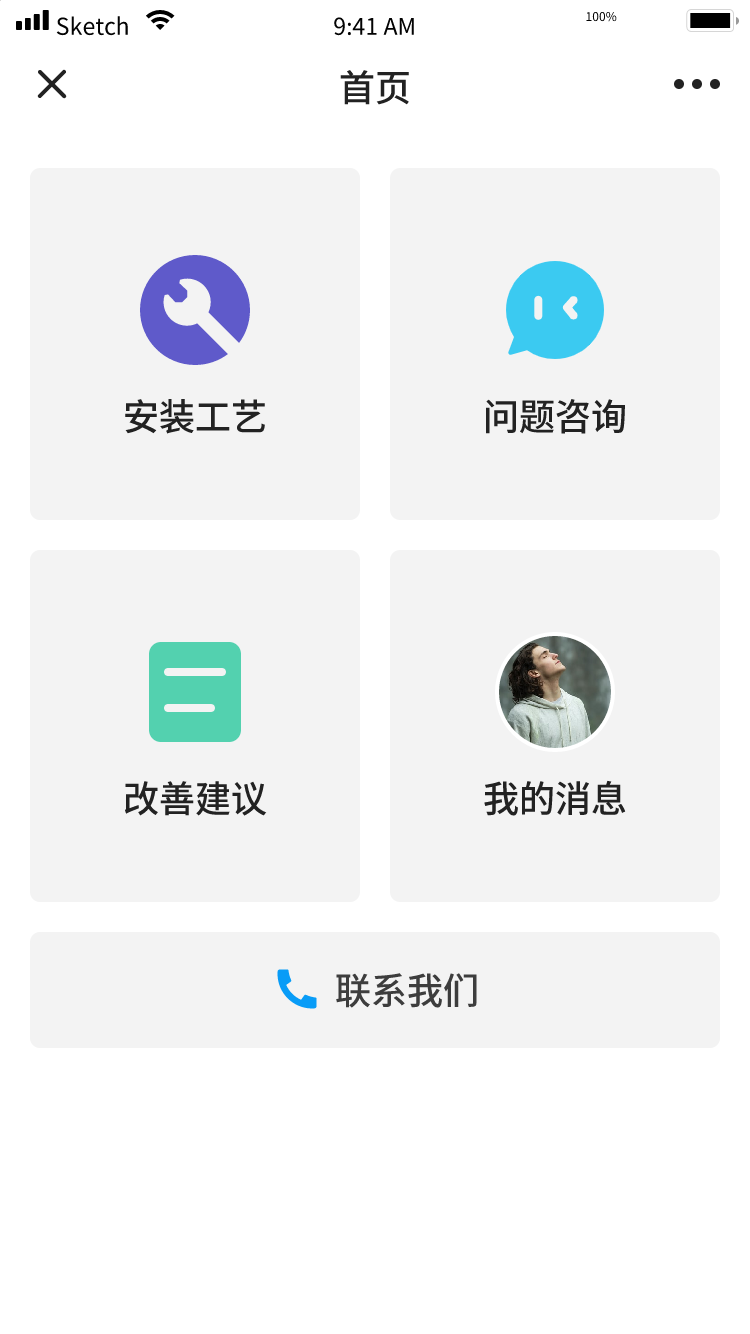This screenshot has height=1334, width=750.
Task: Tap the purple wrench icon for 安装工艺
Action: click(x=195, y=310)
